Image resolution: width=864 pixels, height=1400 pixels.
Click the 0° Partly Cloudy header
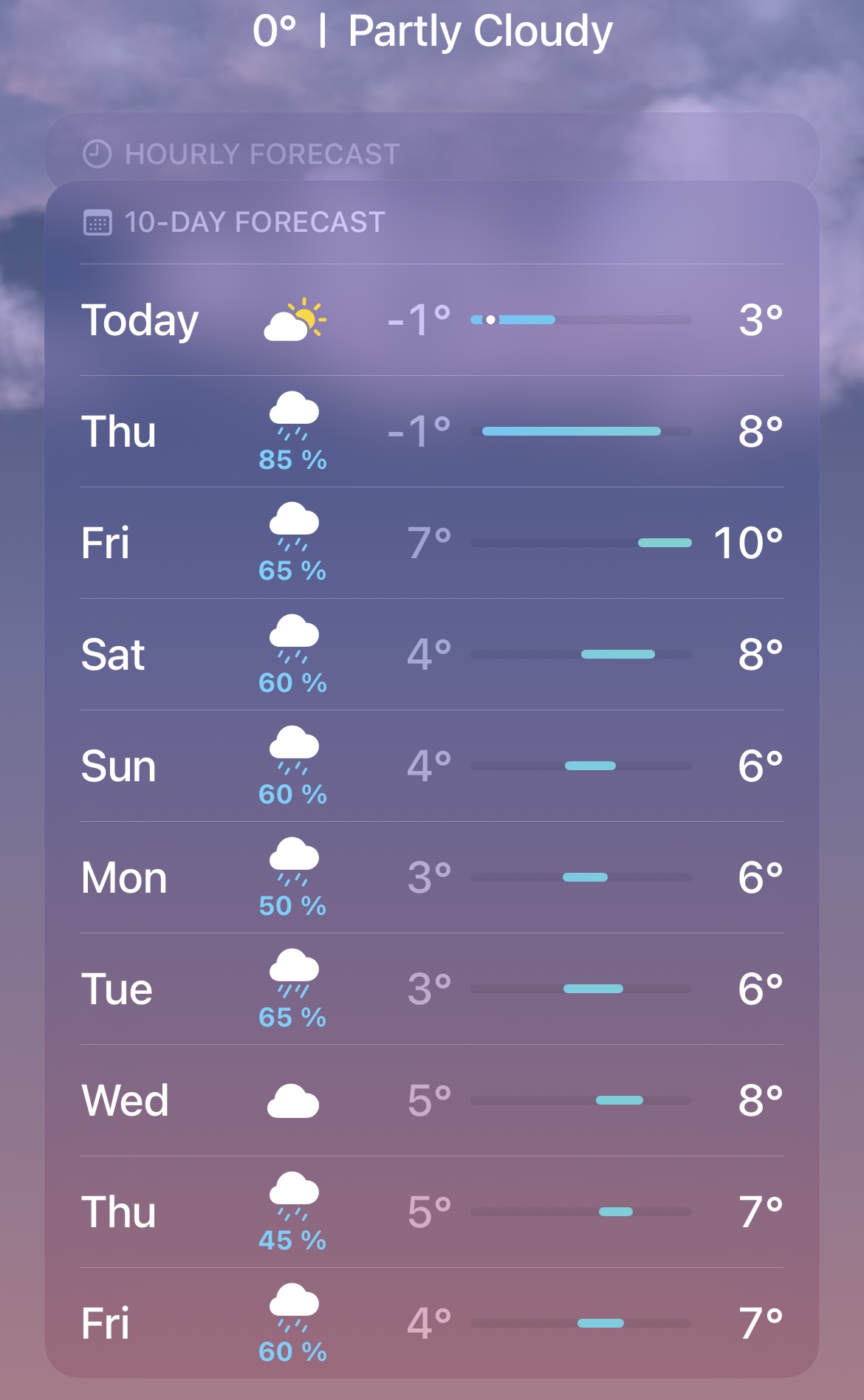[432, 31]
